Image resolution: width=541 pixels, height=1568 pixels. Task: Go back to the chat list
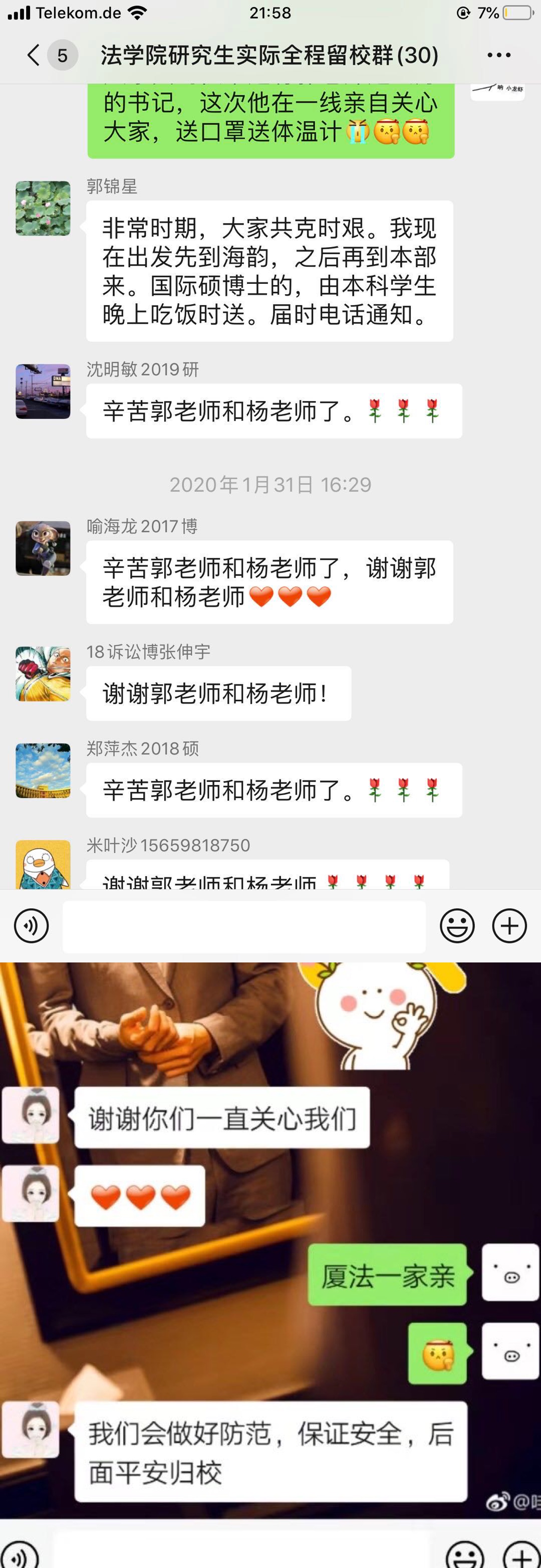point(34,55)
